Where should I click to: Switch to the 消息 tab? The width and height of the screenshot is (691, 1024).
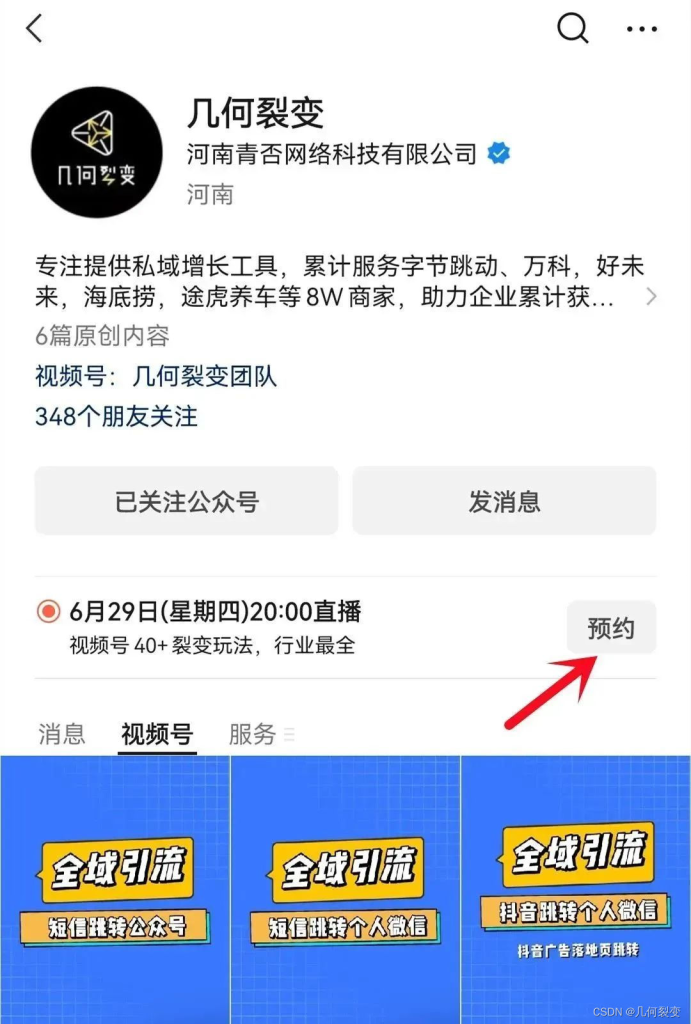click(x=62, y=734)
